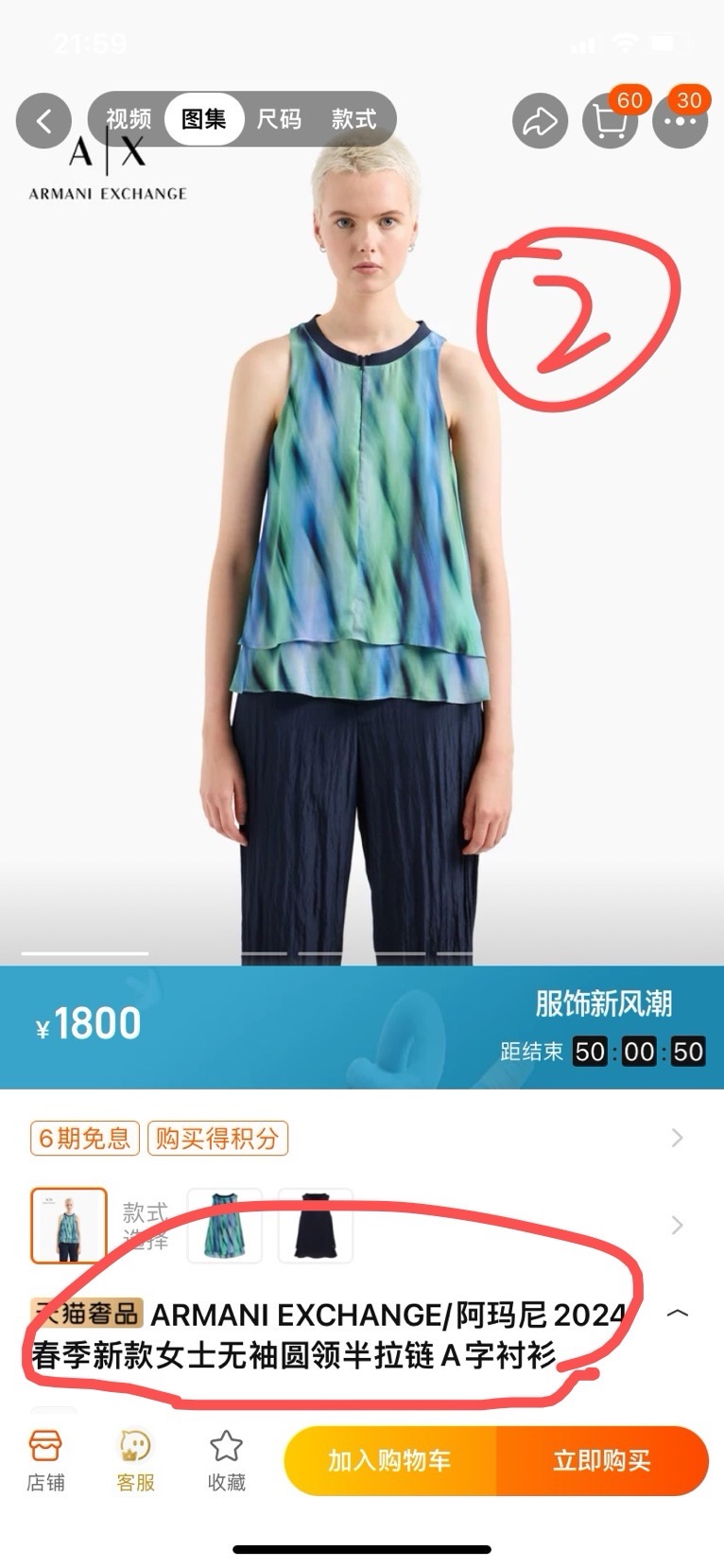Share this product

[540, 121]
